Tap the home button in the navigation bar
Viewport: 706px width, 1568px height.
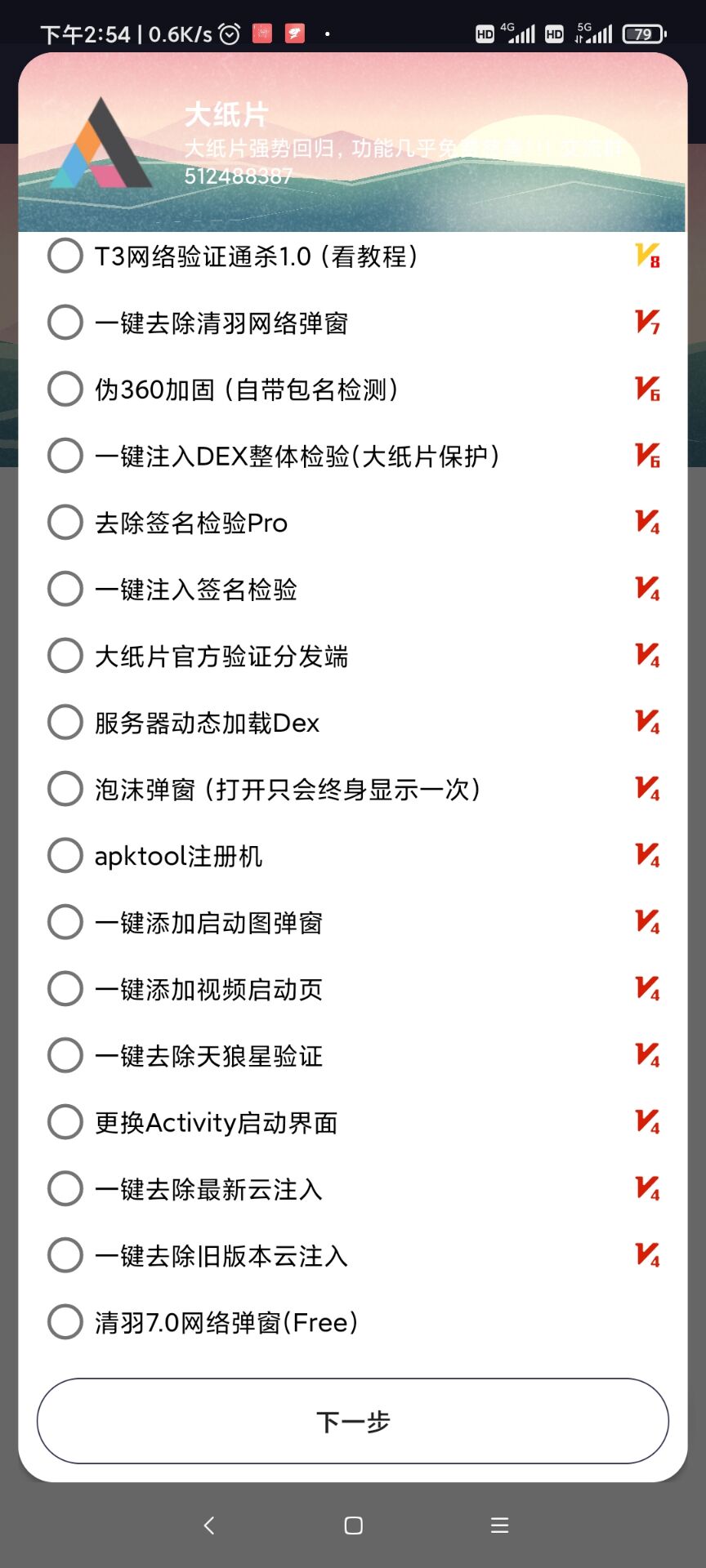coord(353,1526)
